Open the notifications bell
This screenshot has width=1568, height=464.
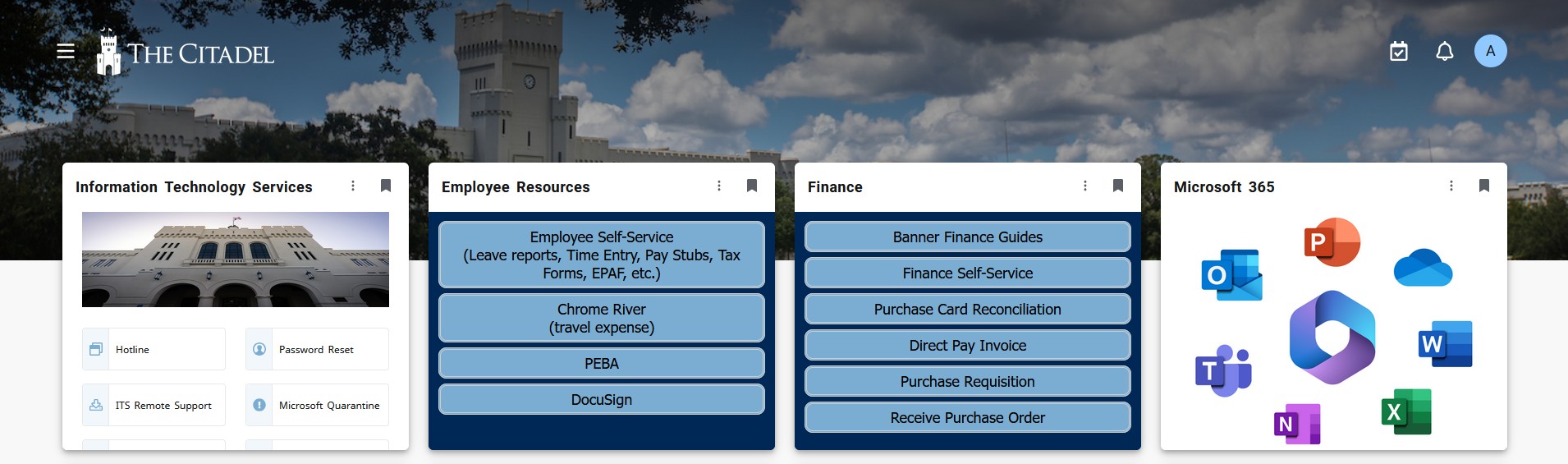pyautogui.click(x=1445, y=52)
